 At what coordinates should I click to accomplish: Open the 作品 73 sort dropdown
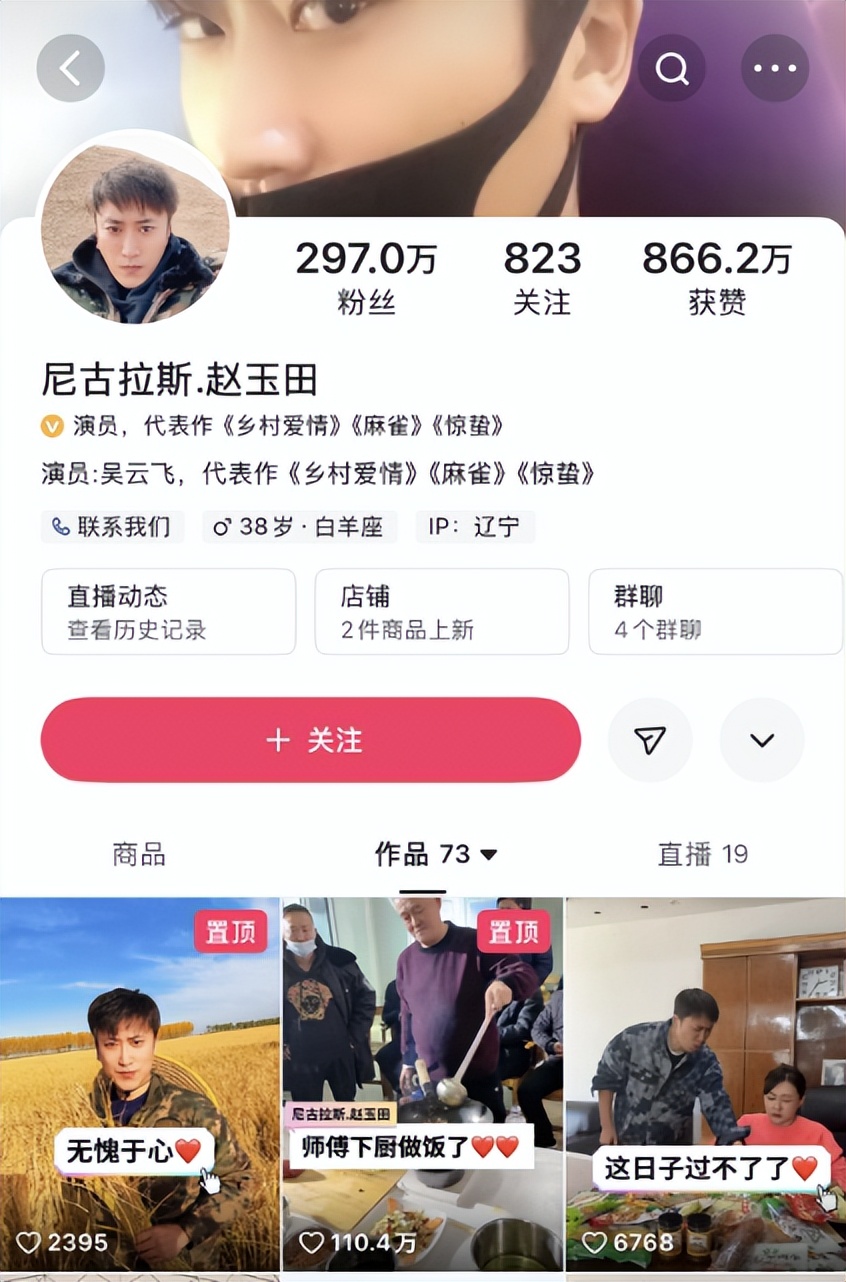tap(436, 854)
